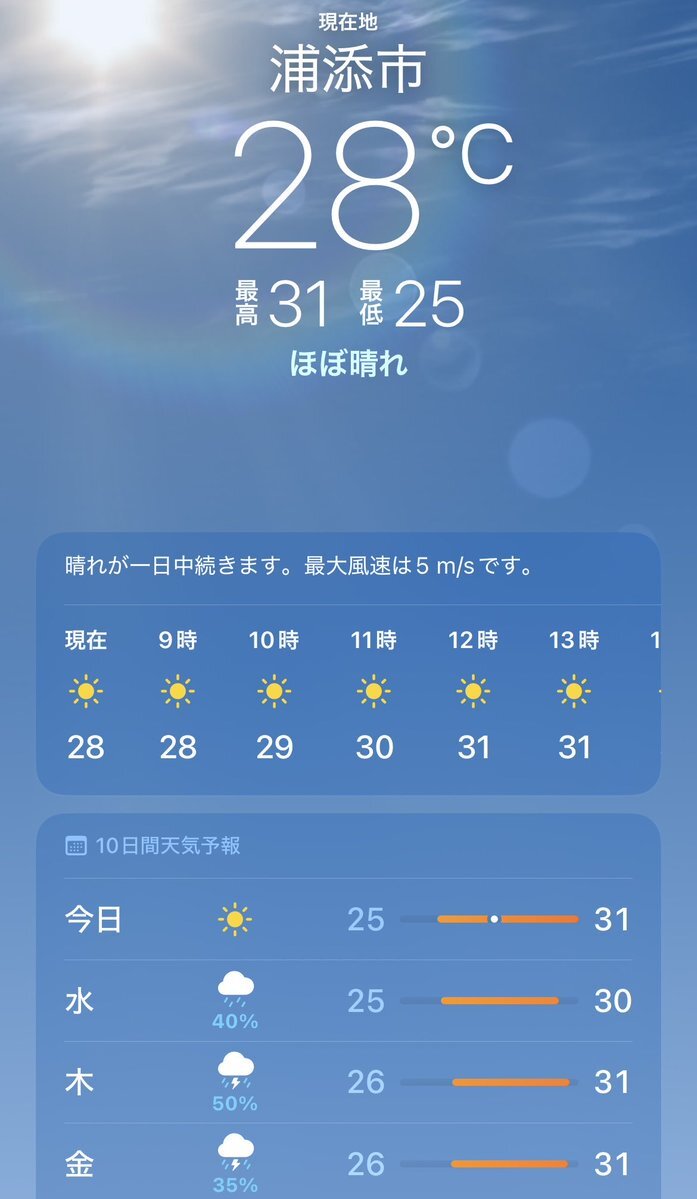The image size is (697, 1199).
Task: Open Wednesday (水) forecast row
Action: pyautogui.click(x=348, y=1001)
